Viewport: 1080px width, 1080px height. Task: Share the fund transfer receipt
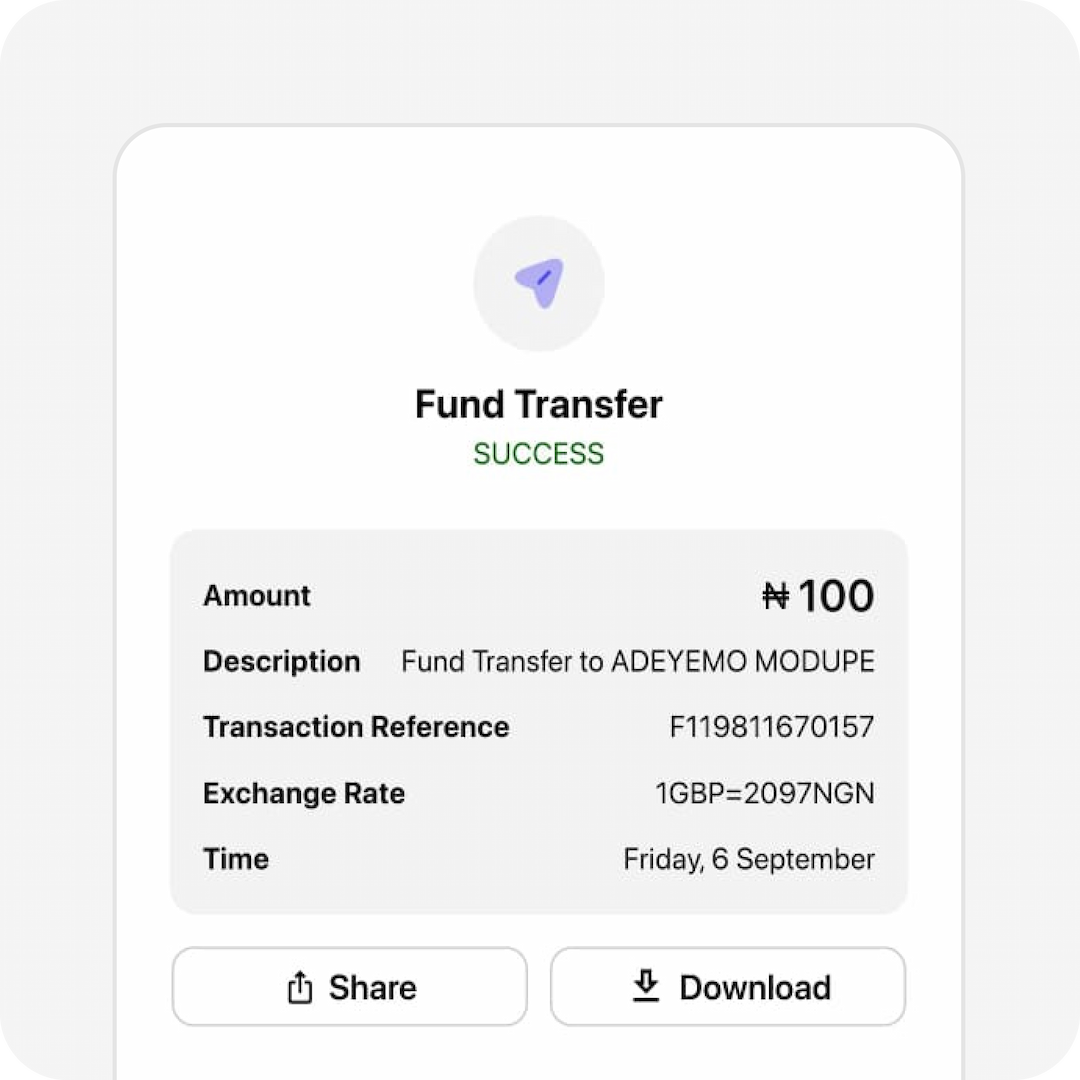coord(349,987)
